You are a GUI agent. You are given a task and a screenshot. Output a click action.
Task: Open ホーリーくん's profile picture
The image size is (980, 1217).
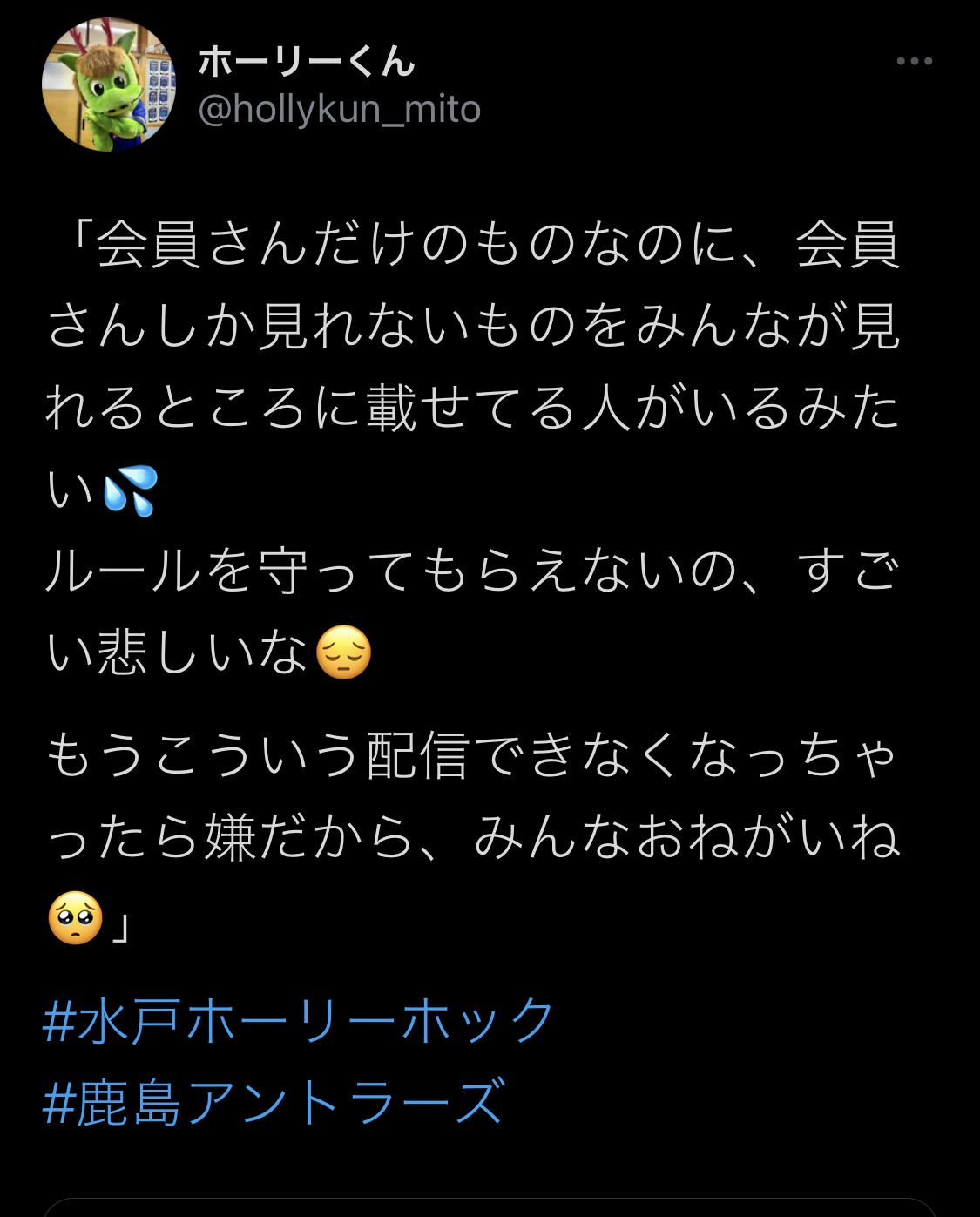click(x=109, y=85)
